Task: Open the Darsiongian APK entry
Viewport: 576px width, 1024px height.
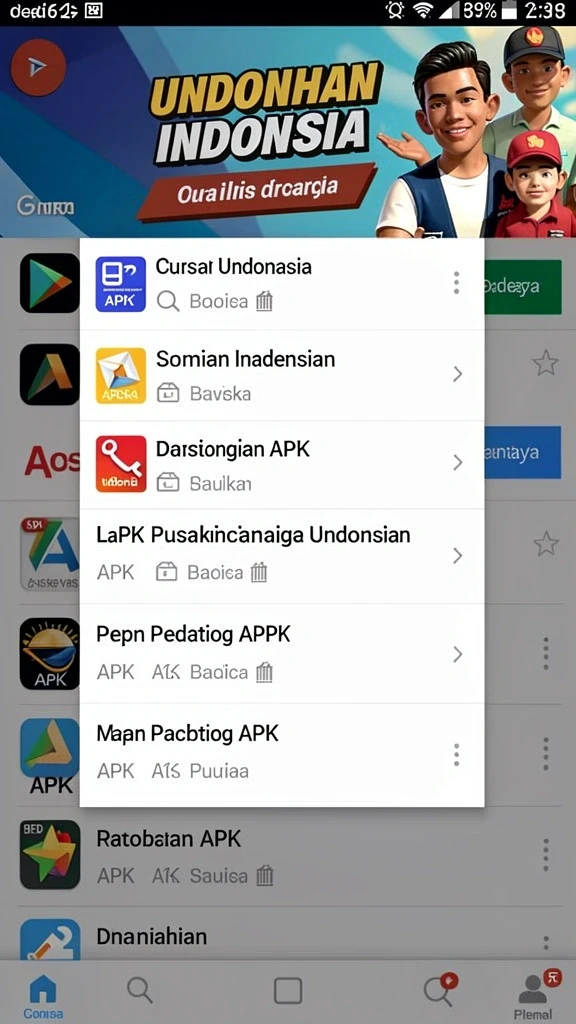Action: (281, 465)
